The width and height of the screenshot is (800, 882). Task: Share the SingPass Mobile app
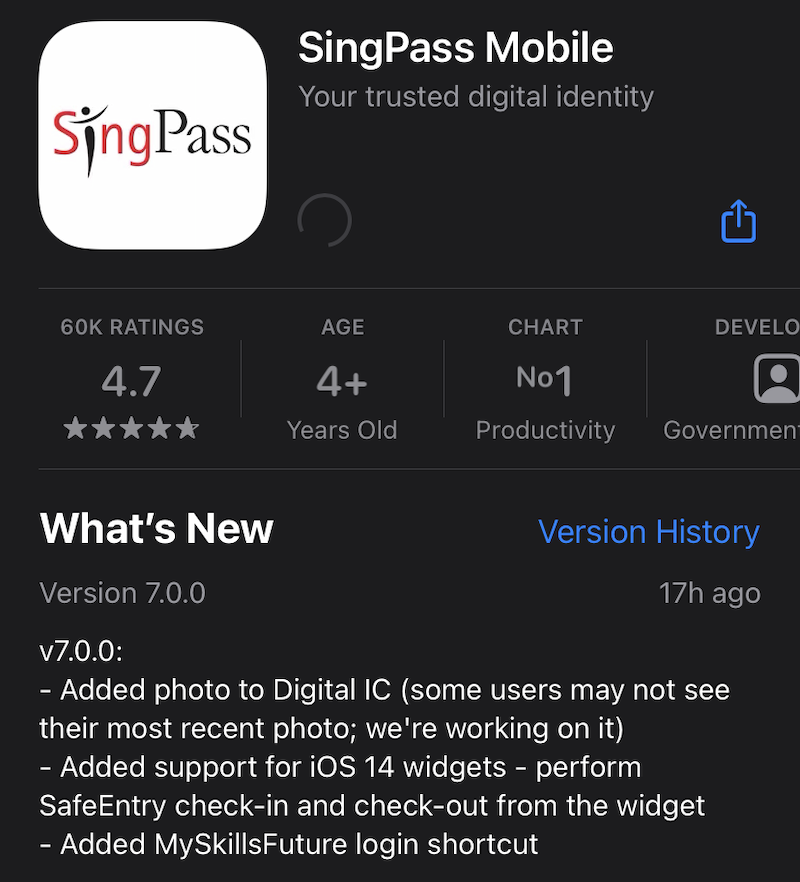point(738,221)
